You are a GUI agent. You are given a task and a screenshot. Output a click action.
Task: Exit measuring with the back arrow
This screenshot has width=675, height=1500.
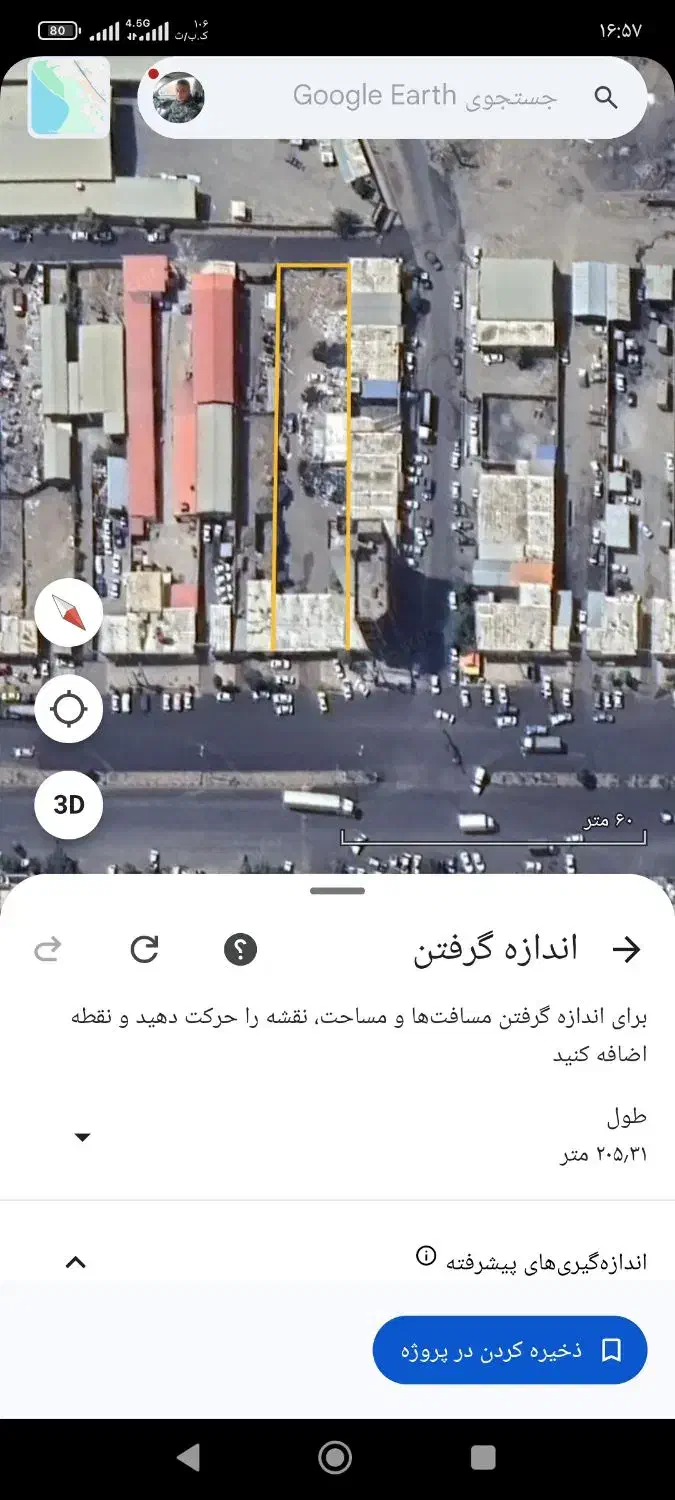[626, 949]
